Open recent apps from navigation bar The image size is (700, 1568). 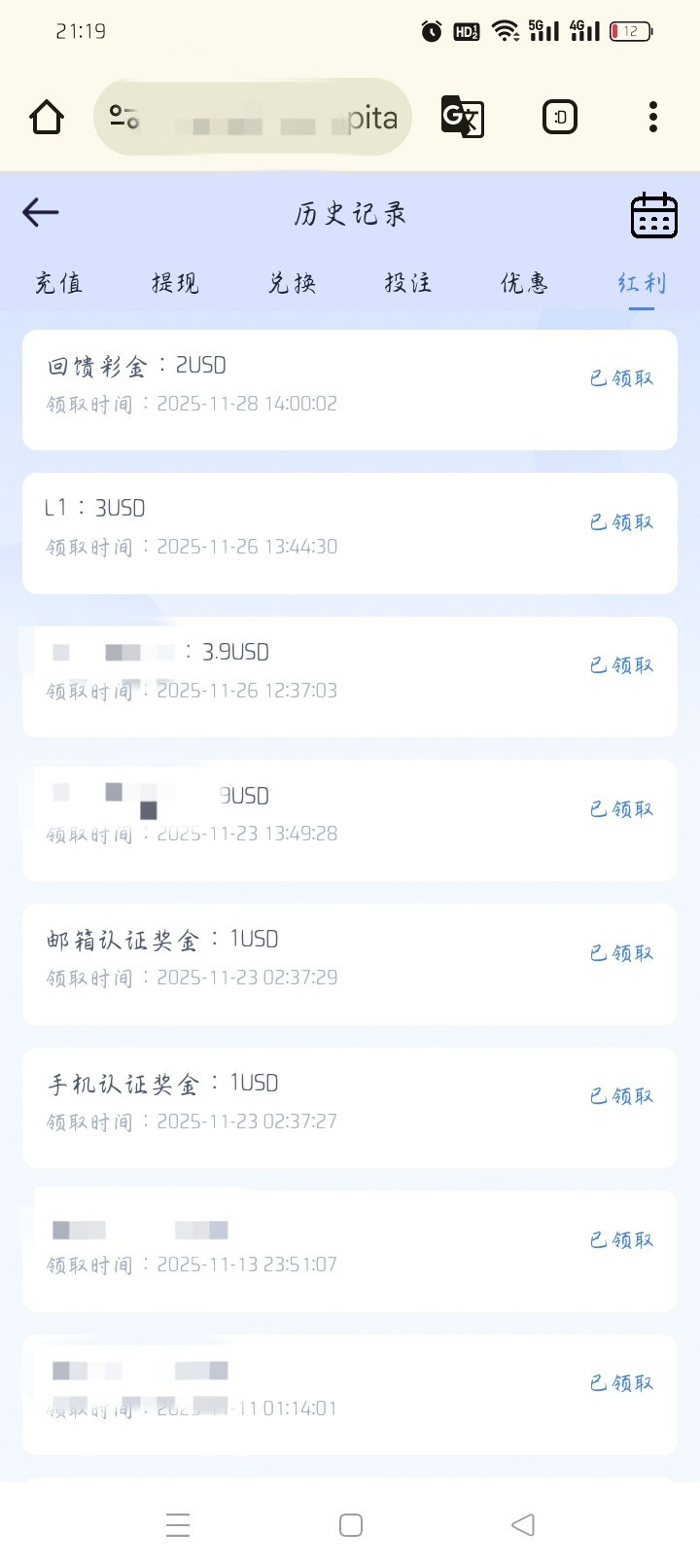point(178,1524)
